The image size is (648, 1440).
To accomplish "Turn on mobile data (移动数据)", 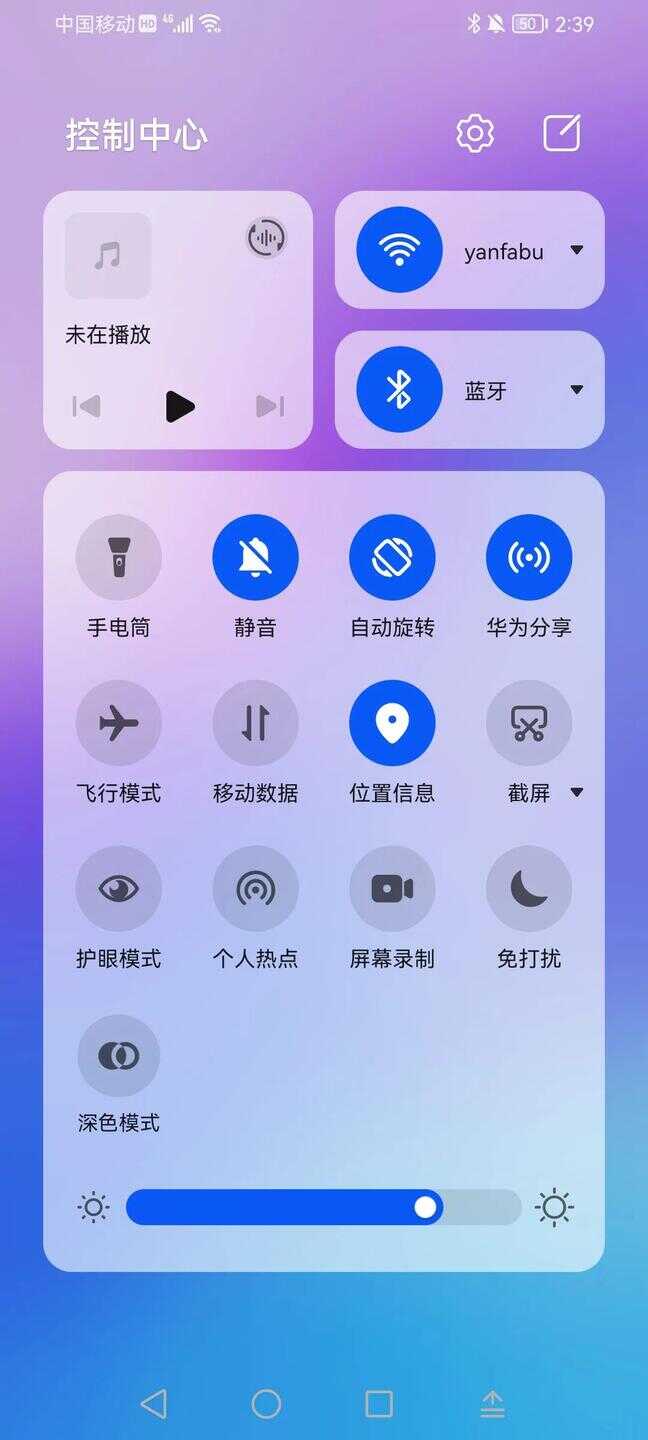I will click(255, 723).
